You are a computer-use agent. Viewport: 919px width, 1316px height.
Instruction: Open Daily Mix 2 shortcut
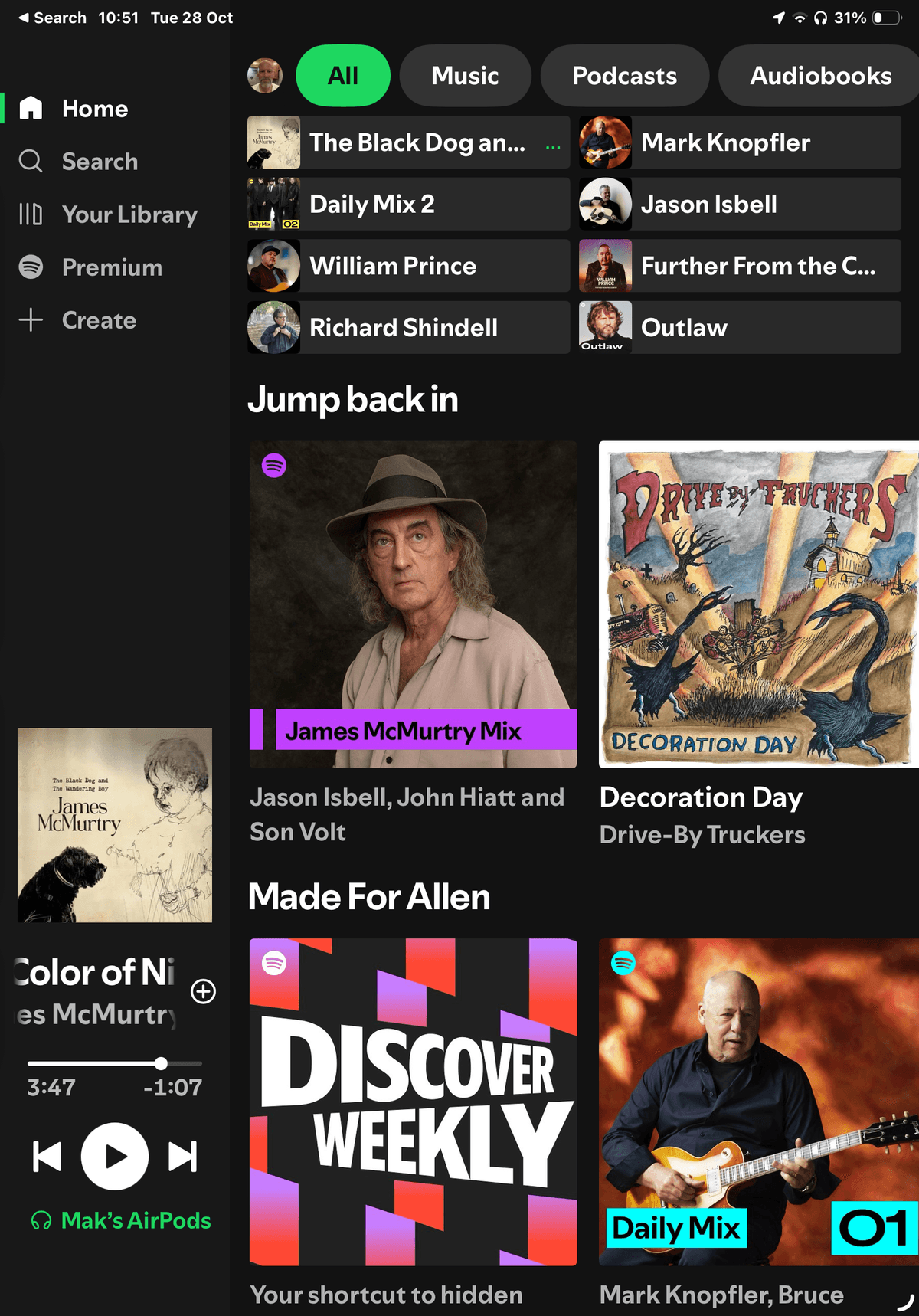click(407, 205)
